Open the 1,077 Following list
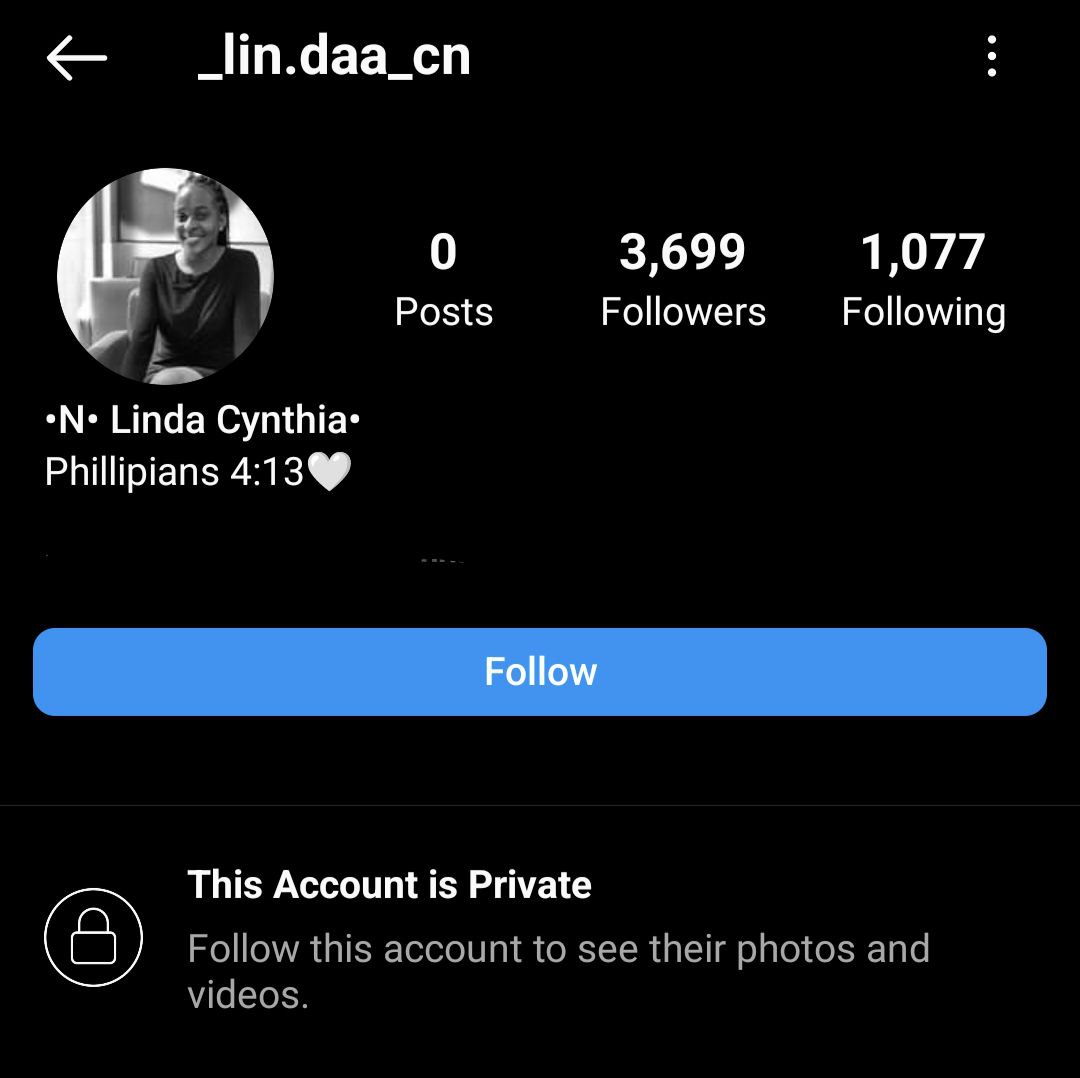Image resolution: width=1080 pixels, height=1078 pixels. tap(923, 279)
